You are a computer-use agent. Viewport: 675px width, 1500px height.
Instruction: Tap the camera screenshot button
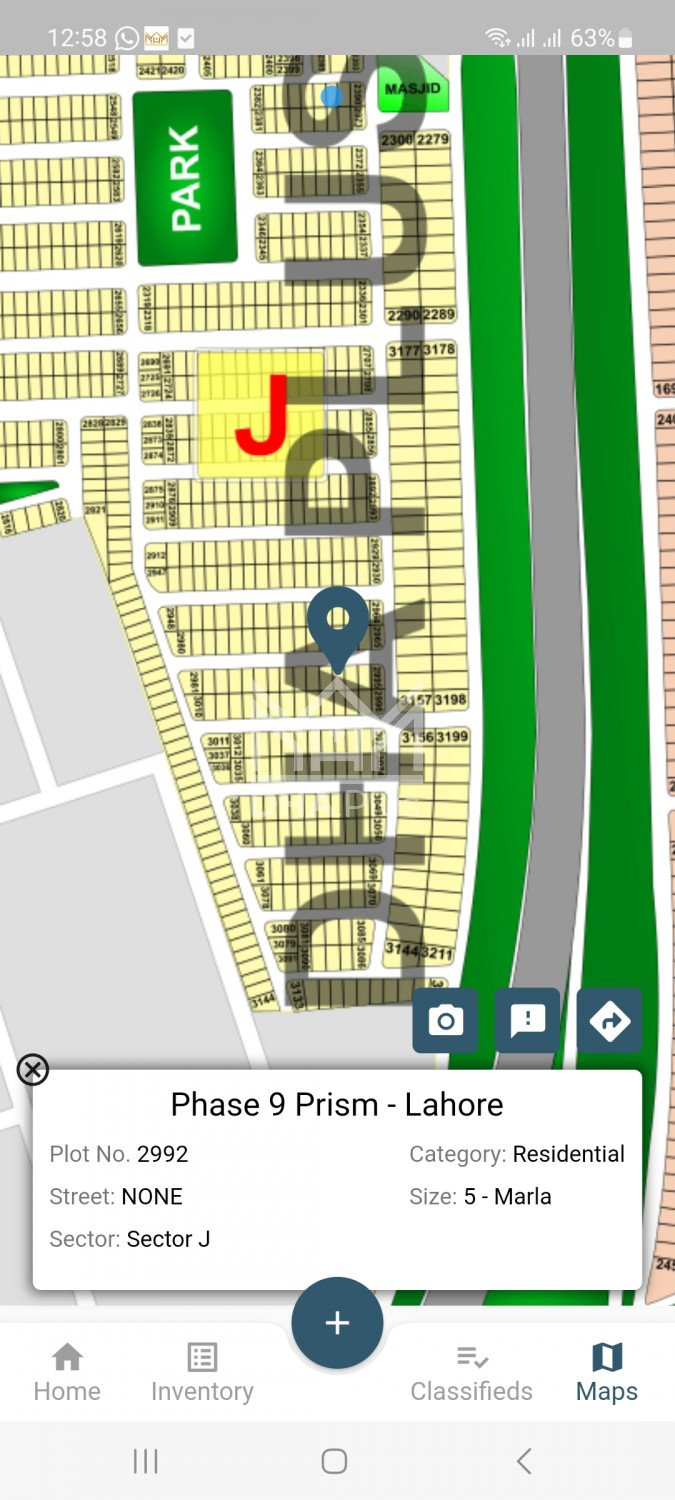[x=445, y=1020]
